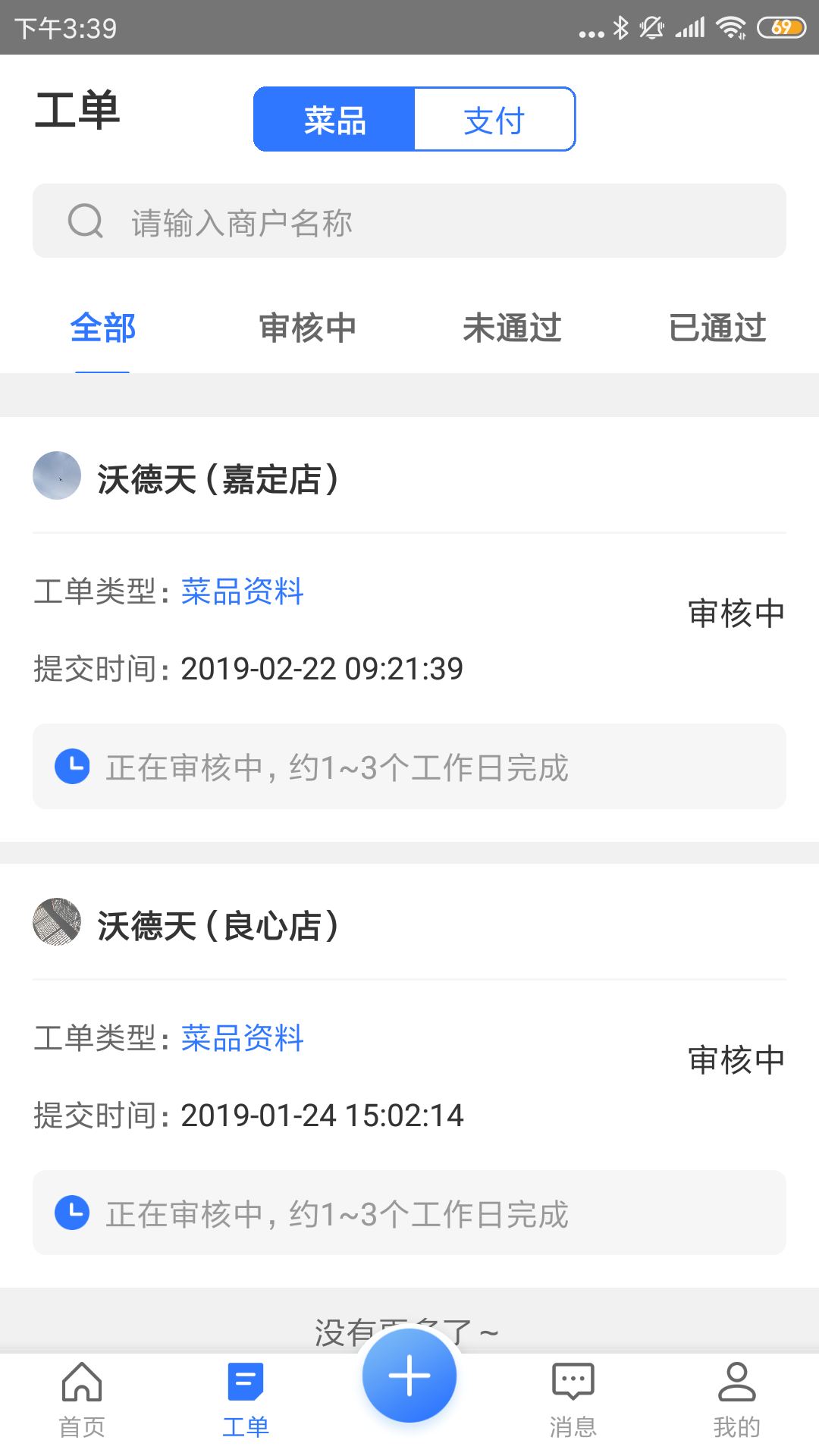Show 审核中 work orders tab
Viewport: 819px width, 1456px height.
(307, 328)
